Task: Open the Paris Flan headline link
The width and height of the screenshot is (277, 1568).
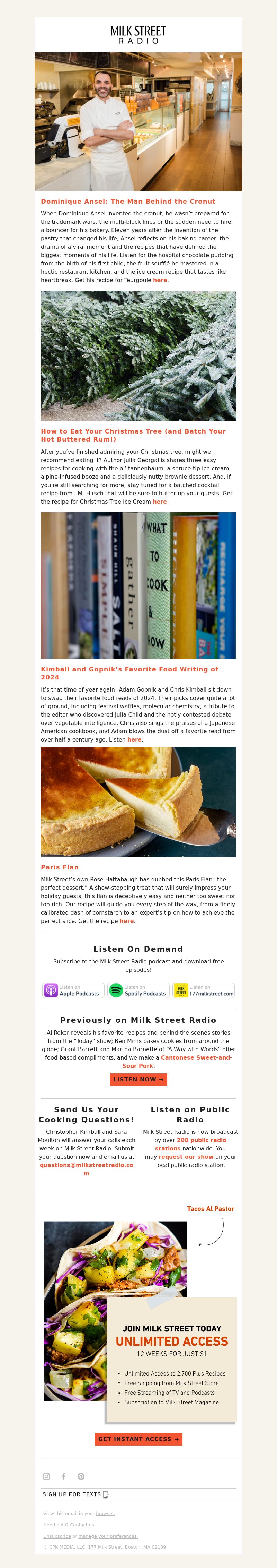Action: [x=60, y=867]
